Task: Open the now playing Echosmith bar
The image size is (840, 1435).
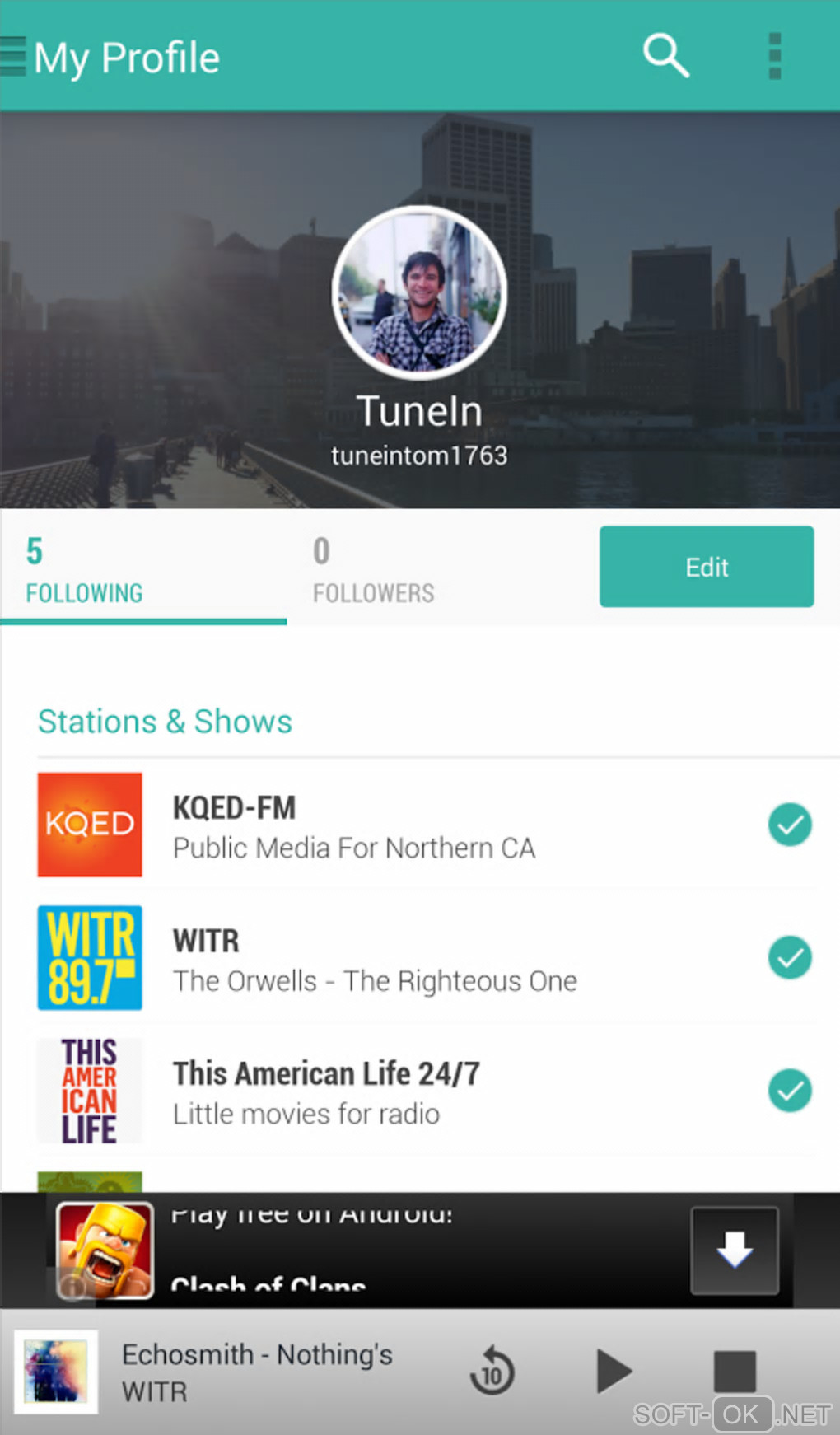Action: tap(255, 1372)
